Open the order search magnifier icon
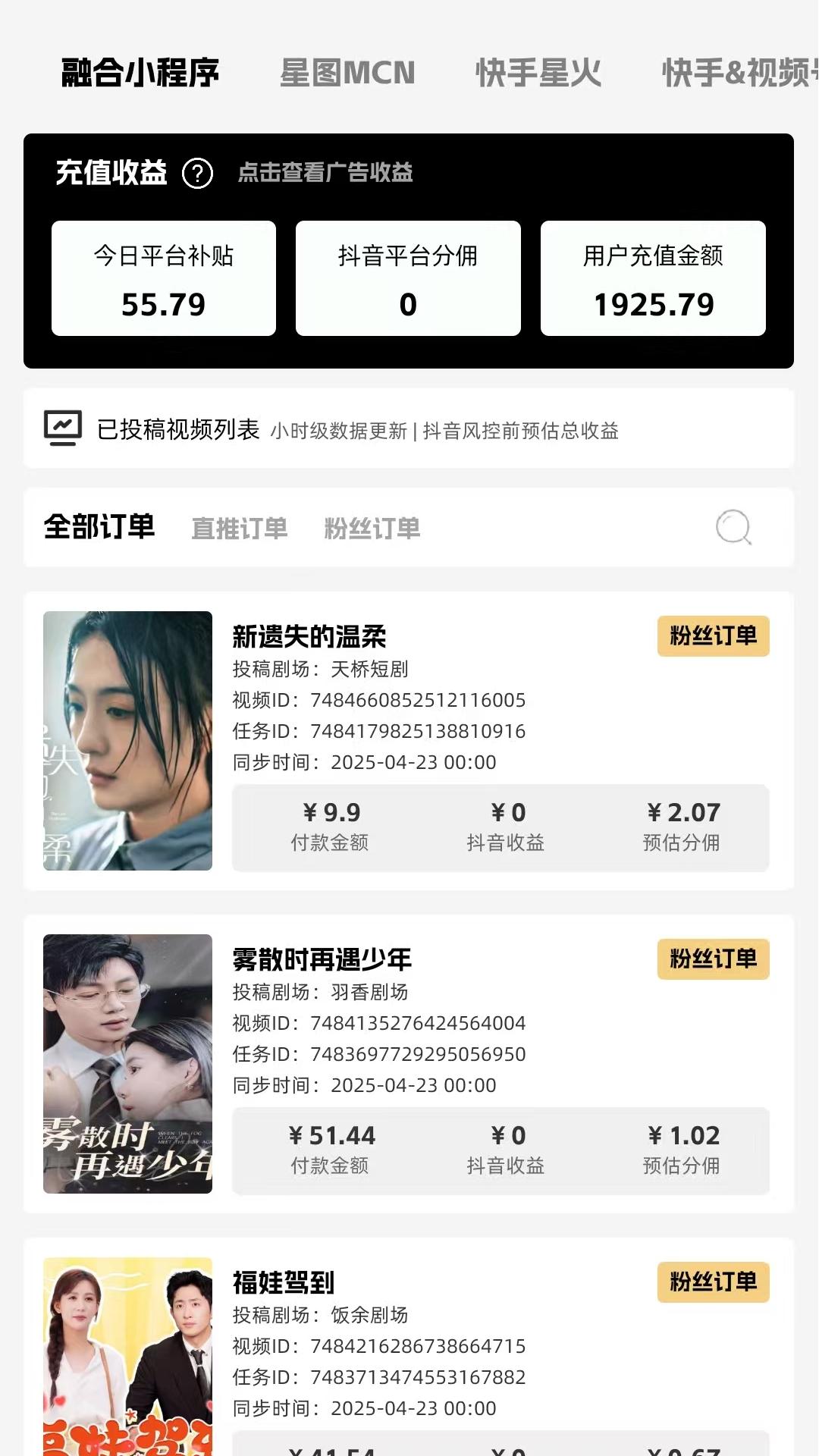The image size is (819, 1456). tap(733, 529)
